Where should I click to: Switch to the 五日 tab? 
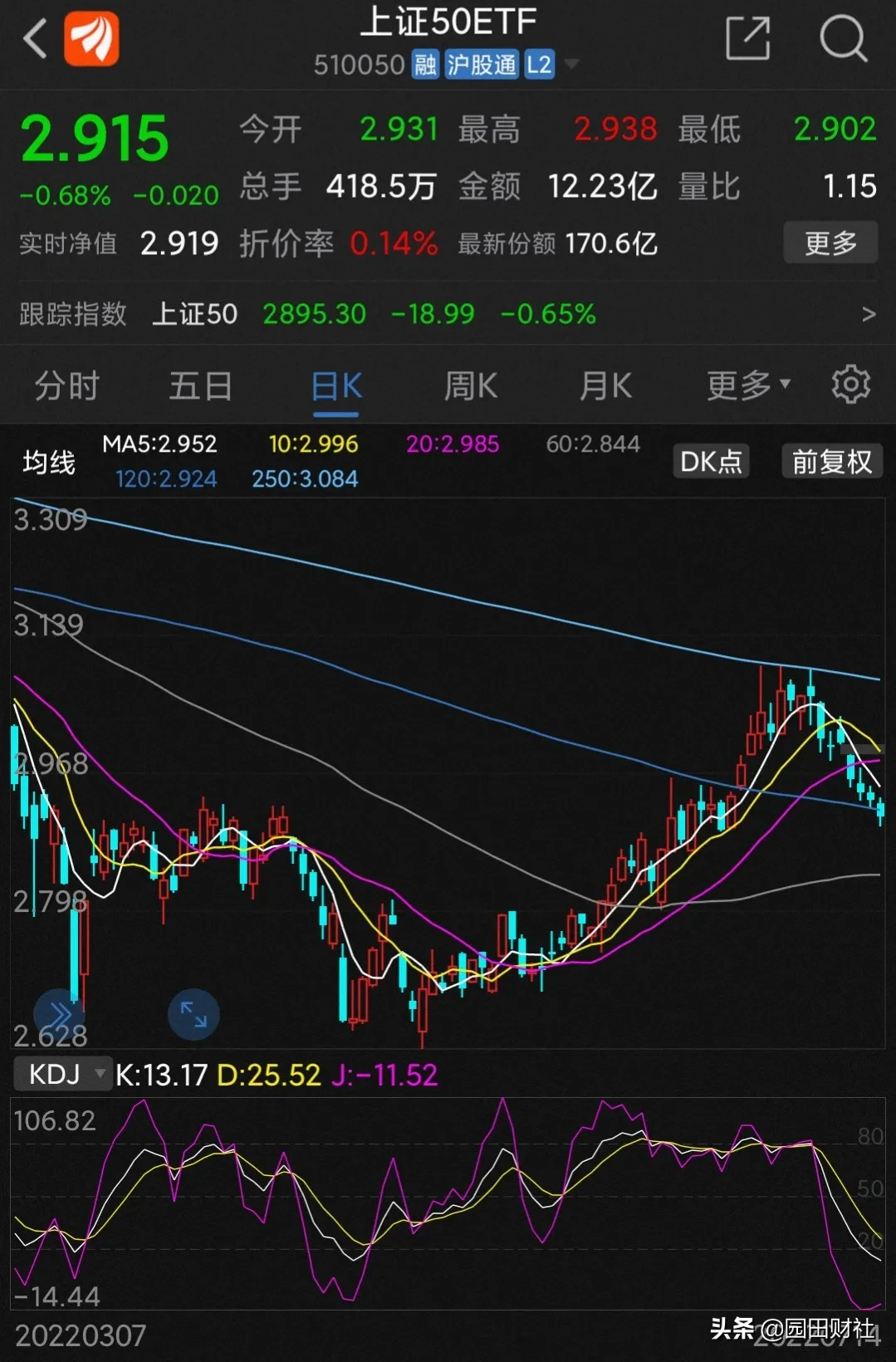coord(200,386)
